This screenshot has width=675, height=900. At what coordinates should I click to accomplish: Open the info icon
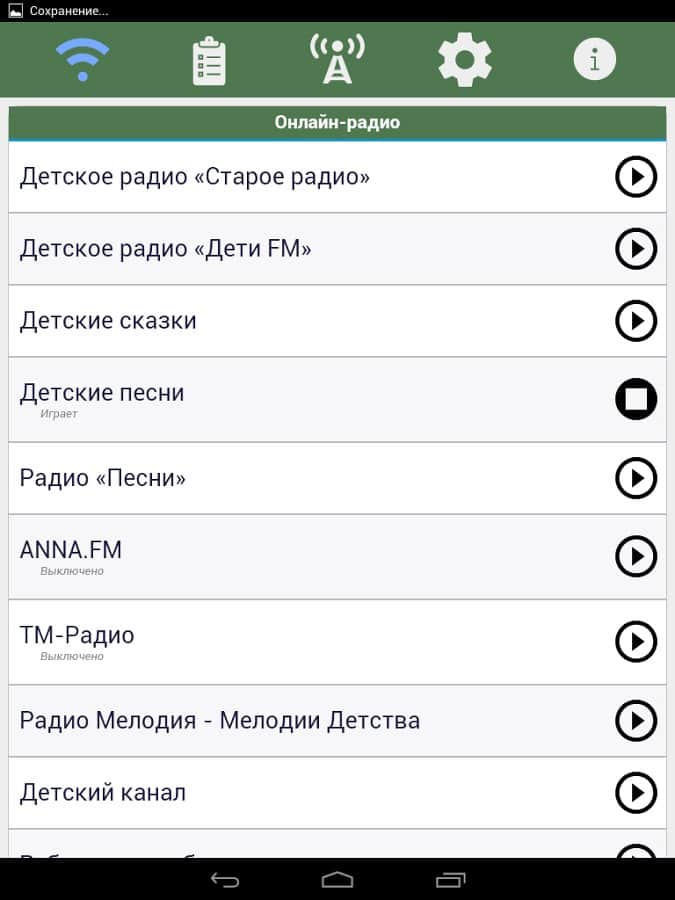click(x=594, y=60)
